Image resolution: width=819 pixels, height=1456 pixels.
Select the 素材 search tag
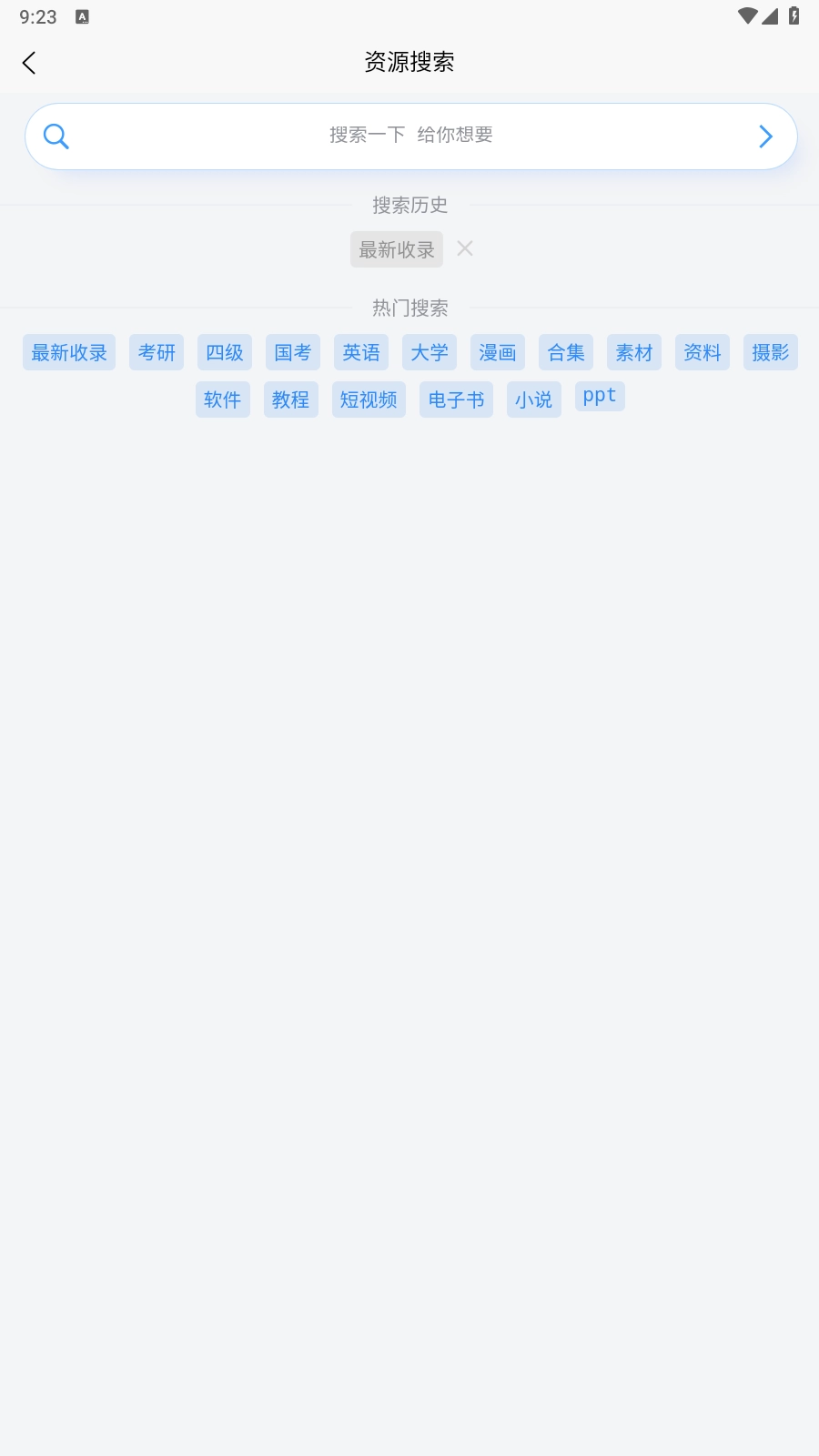[633, 352]
